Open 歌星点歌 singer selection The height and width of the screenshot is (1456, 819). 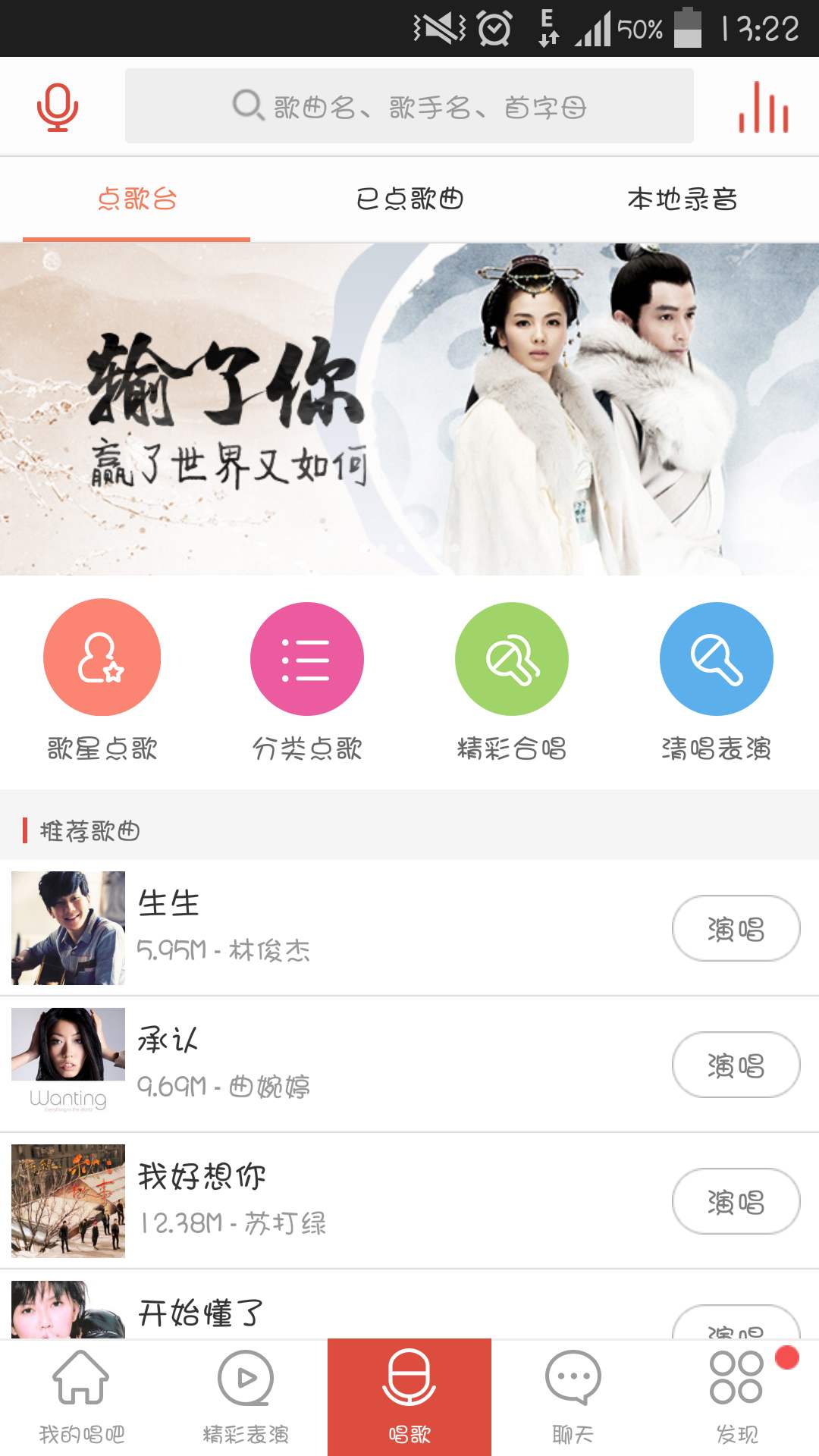click(x=102, y=657)
